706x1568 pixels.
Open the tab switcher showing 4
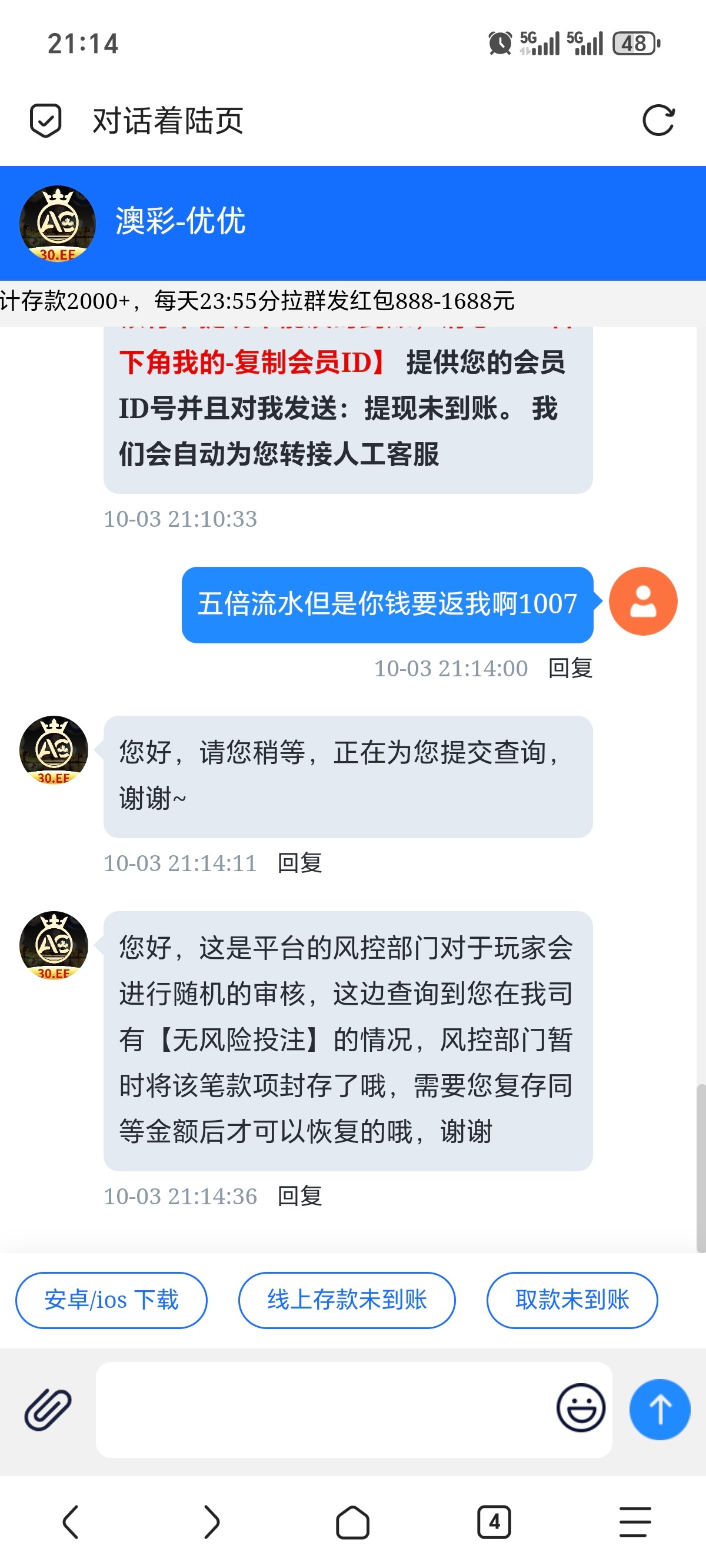494,1522
